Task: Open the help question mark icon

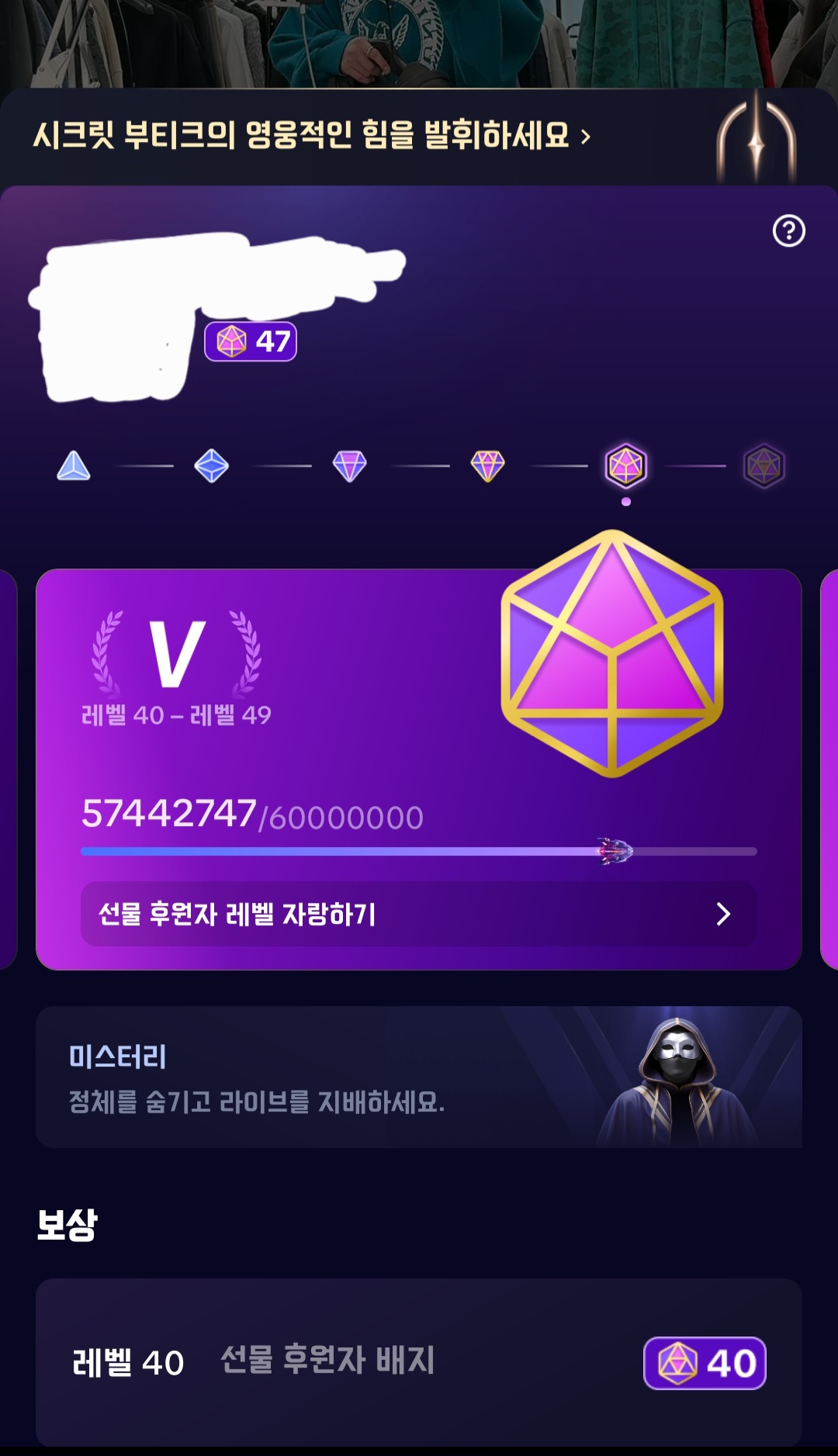Action: (788, 231)
